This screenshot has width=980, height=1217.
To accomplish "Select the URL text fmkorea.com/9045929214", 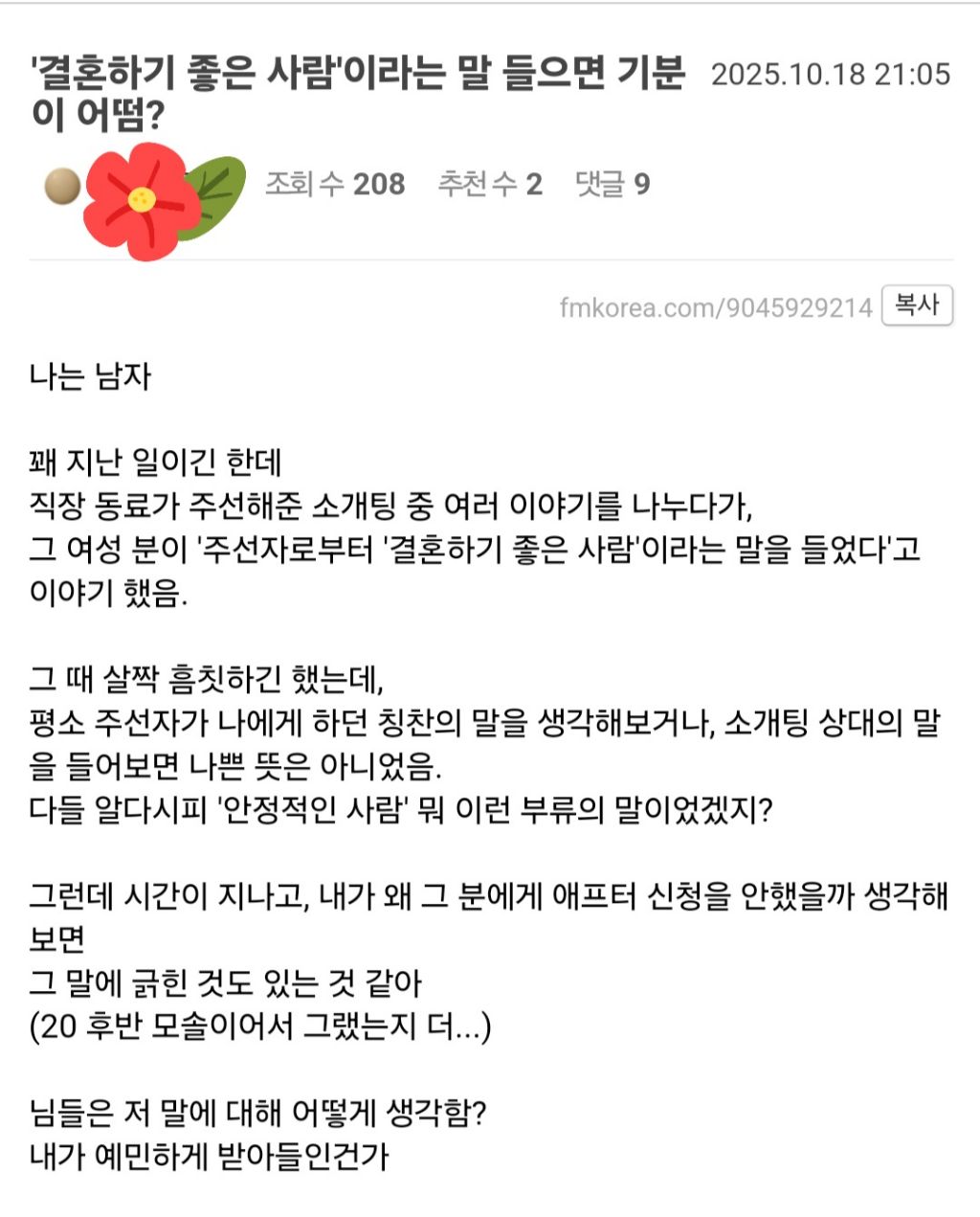I will (x=716, y=304).
